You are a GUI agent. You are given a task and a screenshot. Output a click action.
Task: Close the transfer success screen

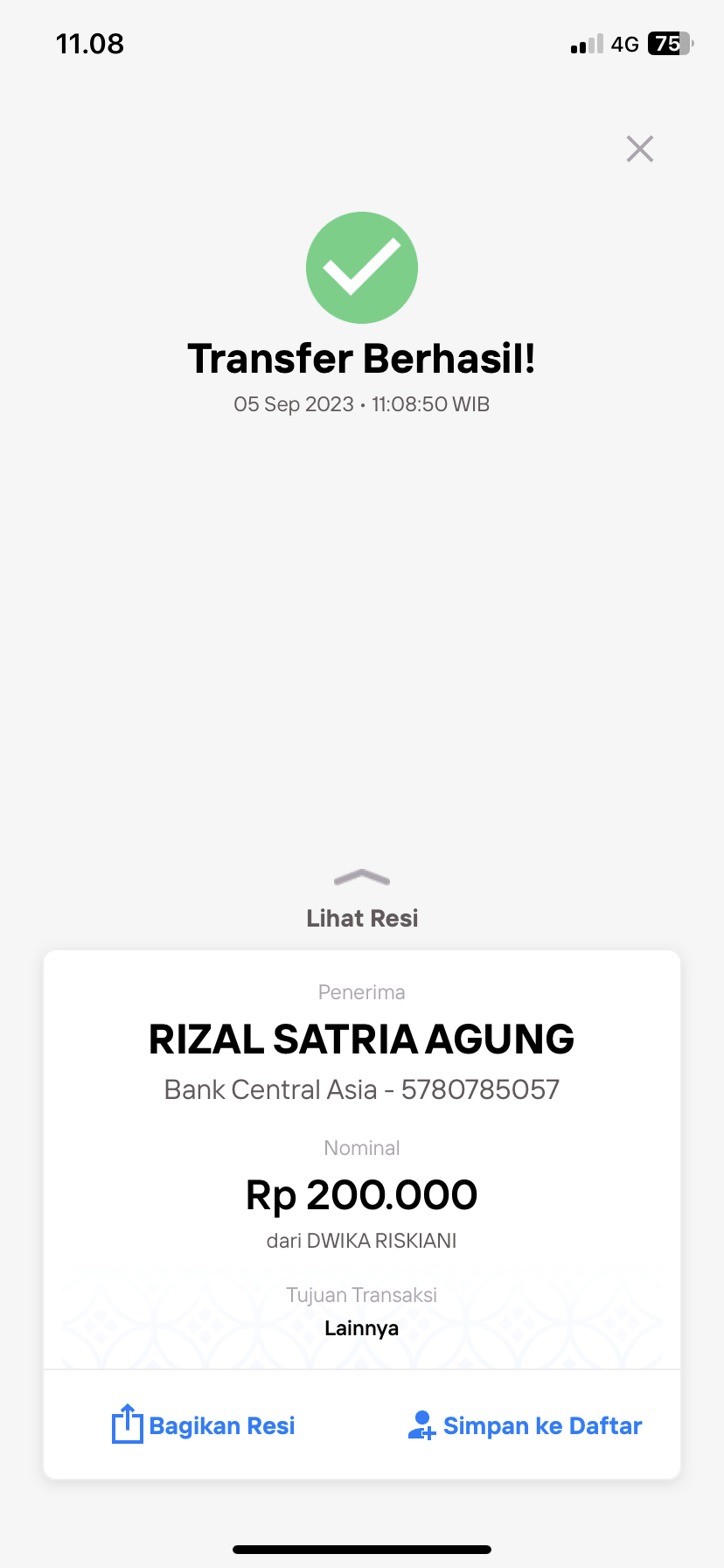coord(640,149)
